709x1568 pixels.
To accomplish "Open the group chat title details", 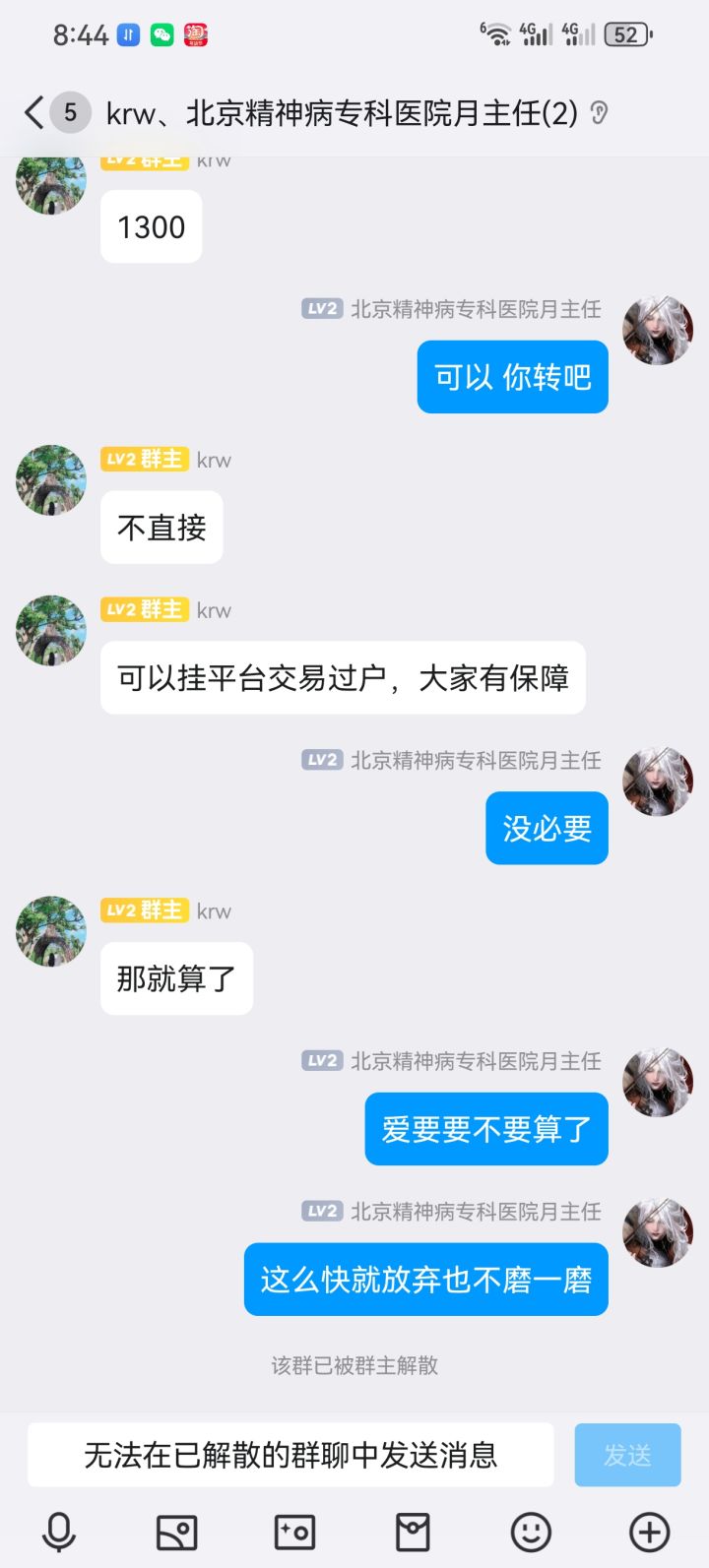I will (342, 113).
